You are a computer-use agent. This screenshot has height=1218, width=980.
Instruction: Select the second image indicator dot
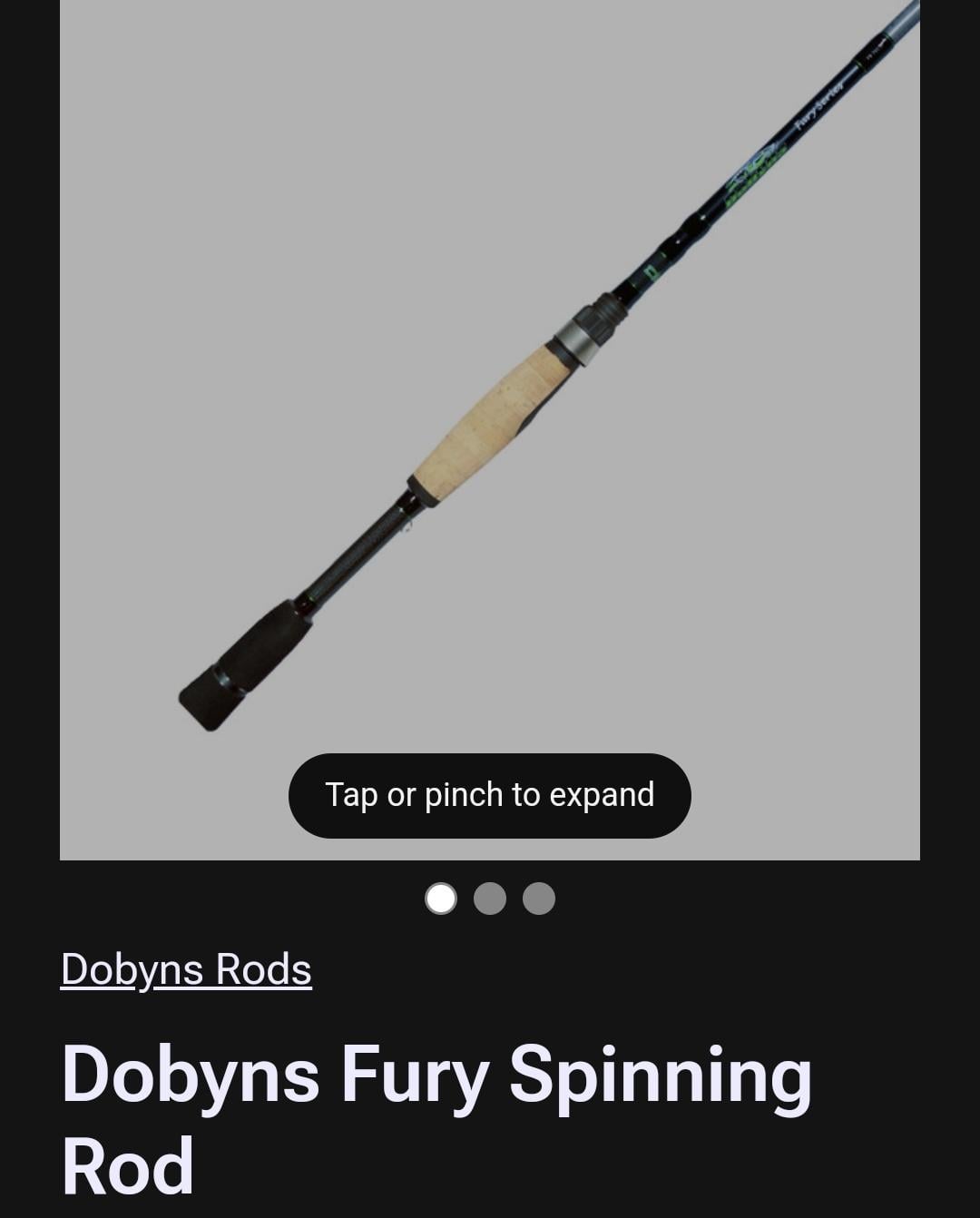[x=490, y=899]
